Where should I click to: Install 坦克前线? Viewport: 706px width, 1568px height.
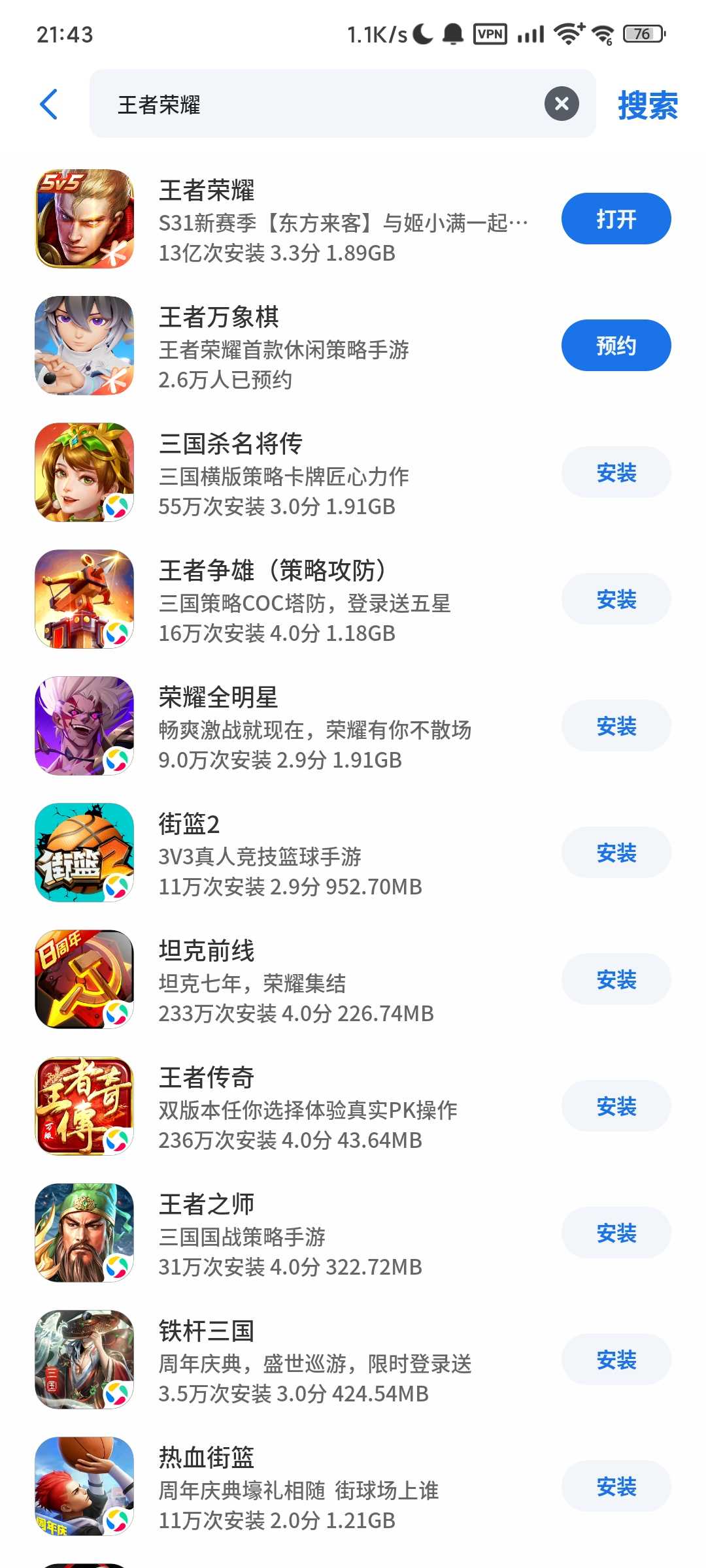click(616, 979)
